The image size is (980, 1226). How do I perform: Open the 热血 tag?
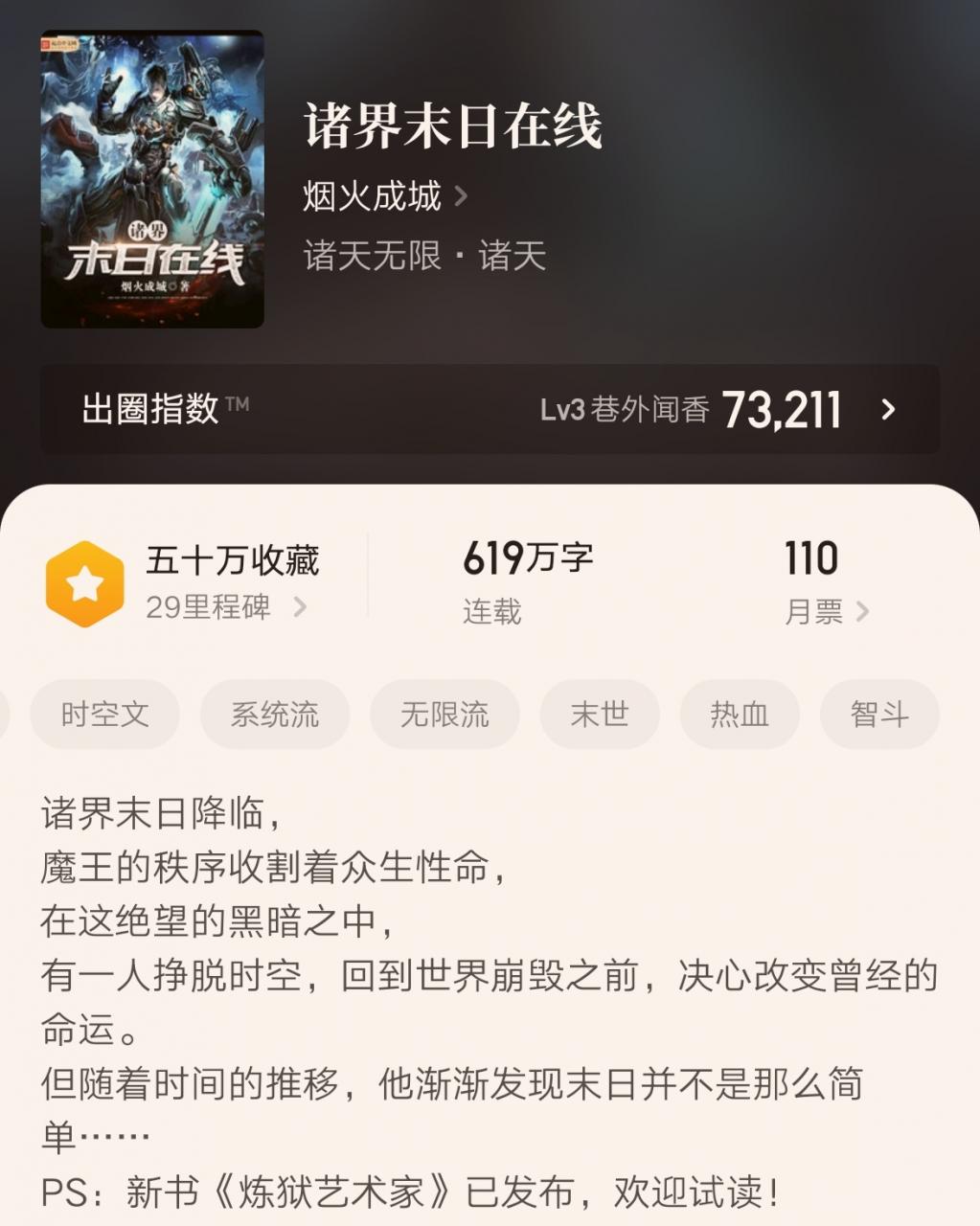(740, 715)
